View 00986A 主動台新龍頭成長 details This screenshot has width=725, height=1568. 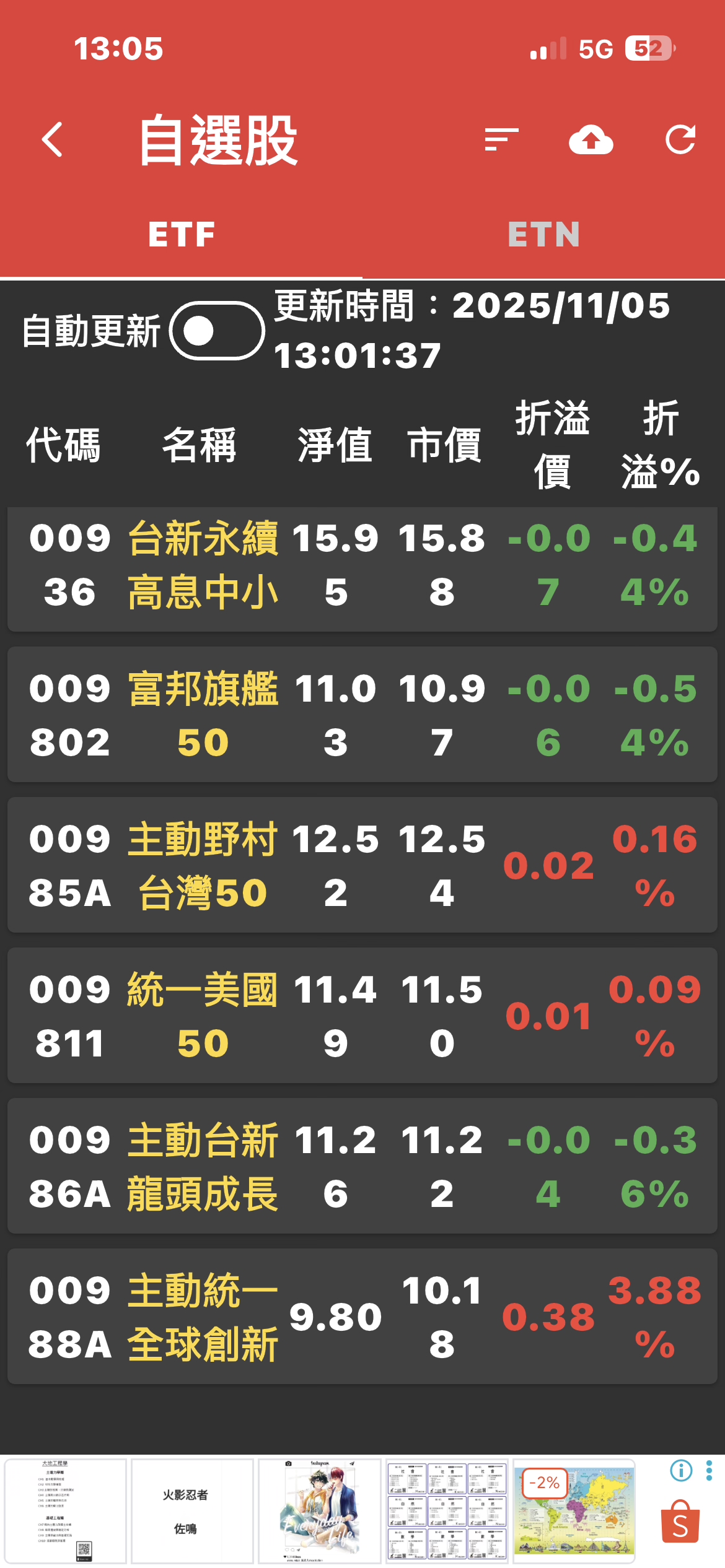[x=362, y=1166]
